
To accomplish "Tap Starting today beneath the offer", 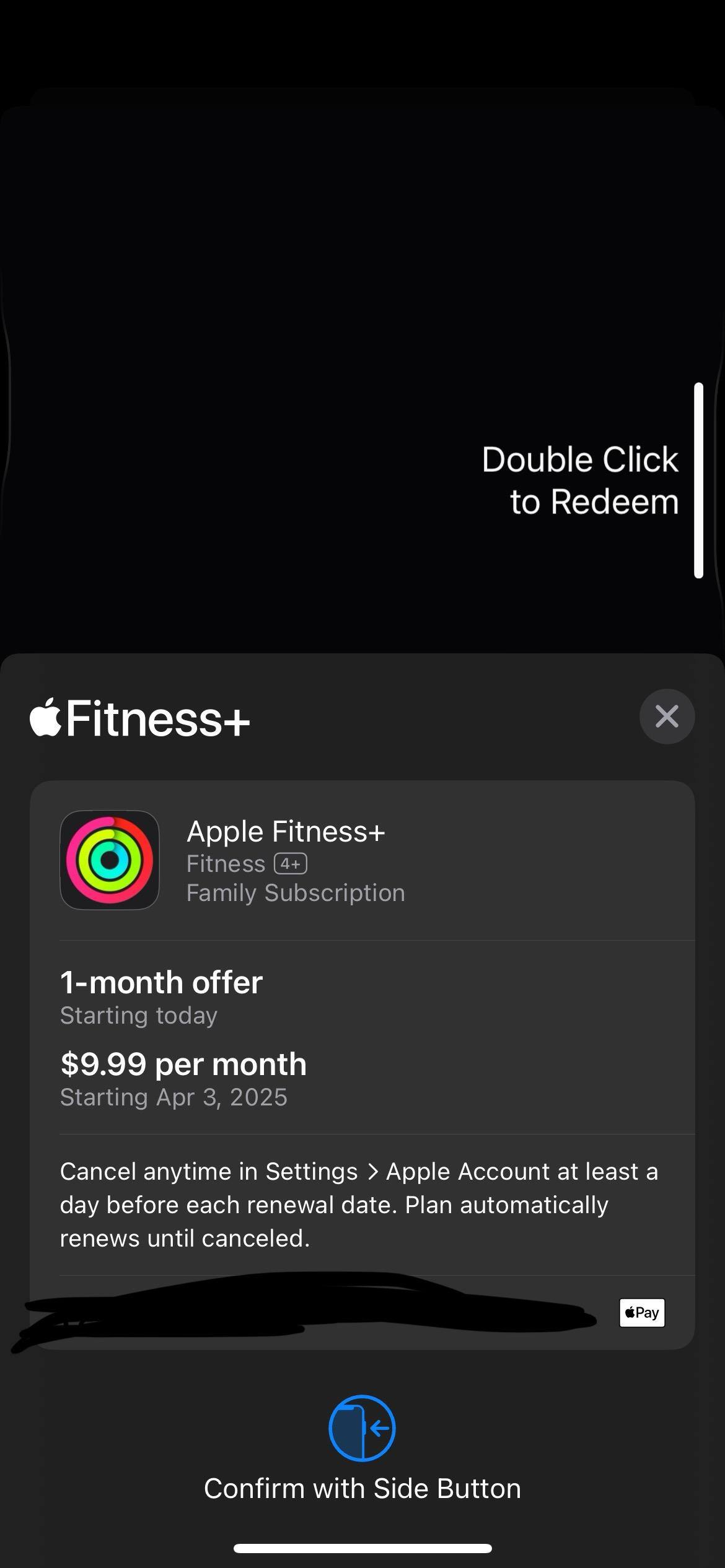I will (139, 1015).
